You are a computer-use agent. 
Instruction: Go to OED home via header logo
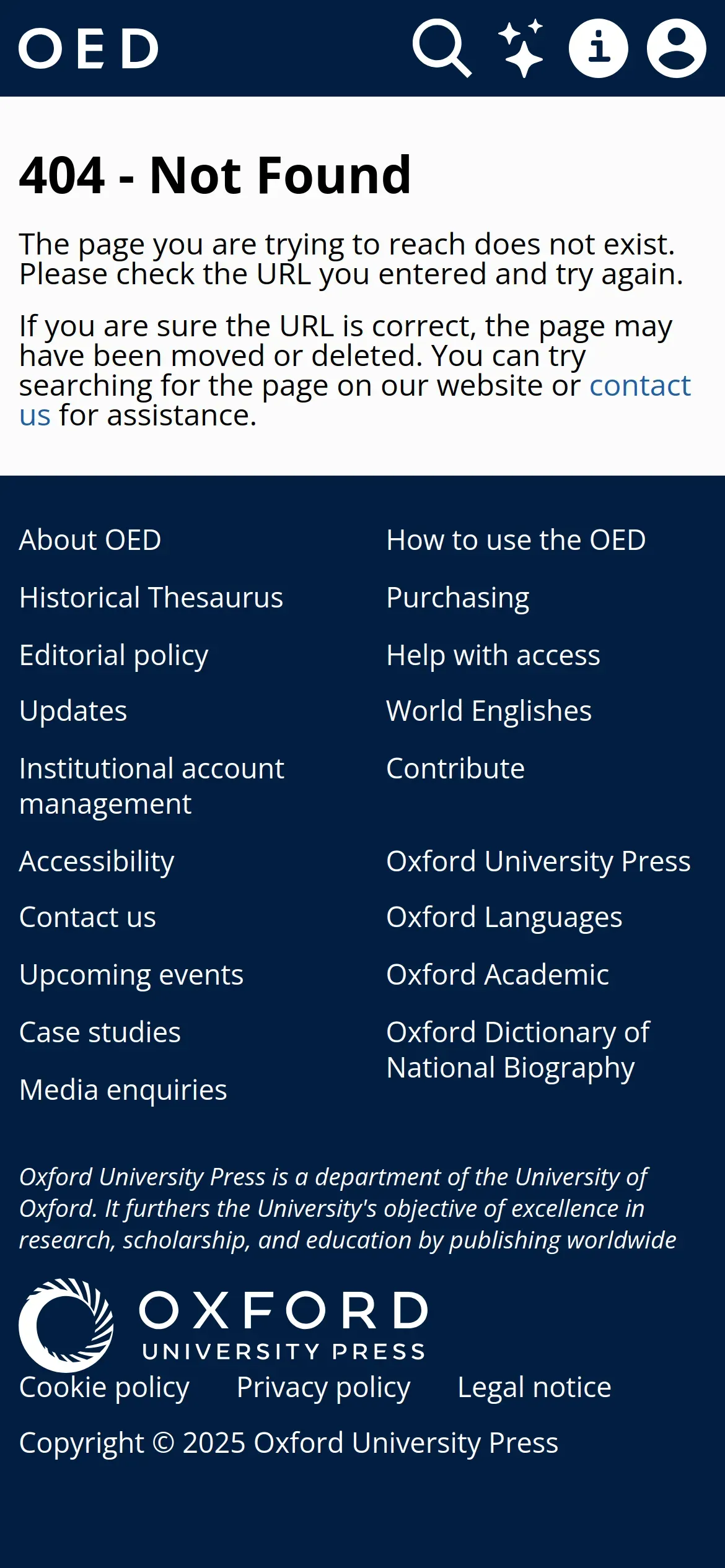point(89,48)
